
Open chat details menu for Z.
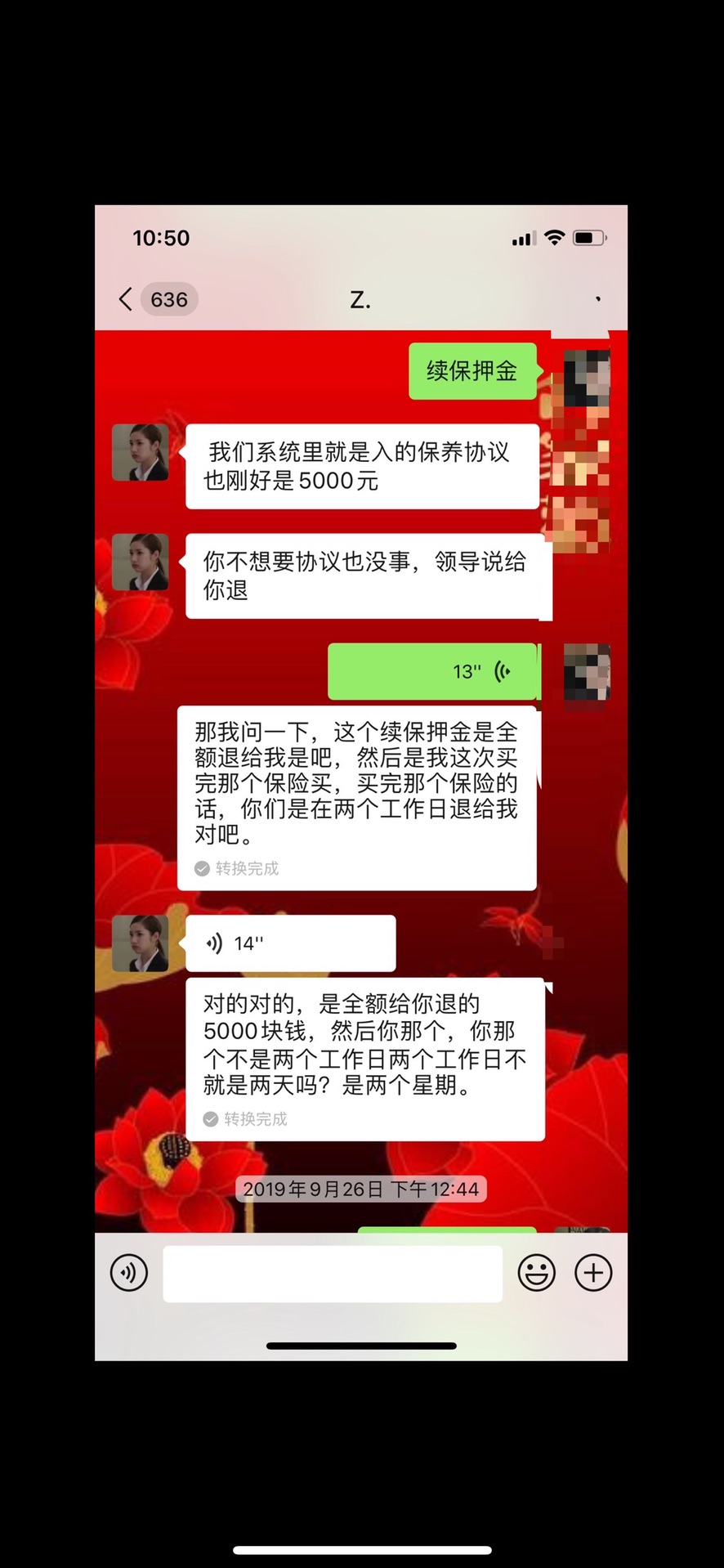[598, 299]
